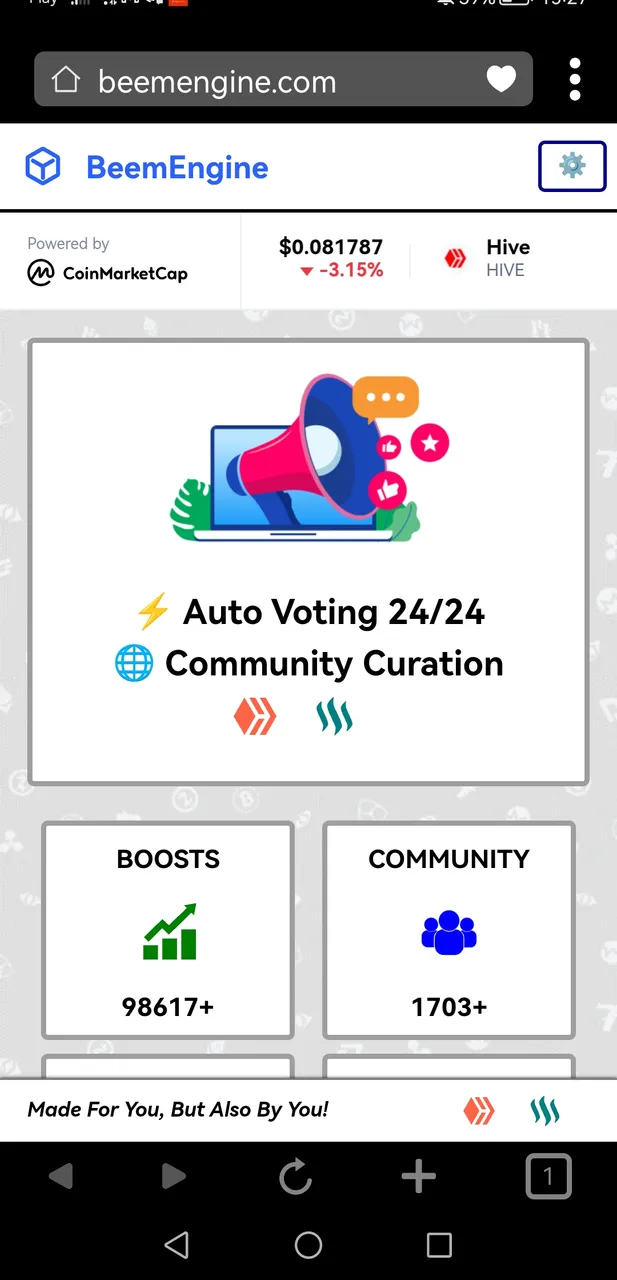Open a new browser tab
The height and width of the screenshot is (1280, 617).
[418, 1177]
